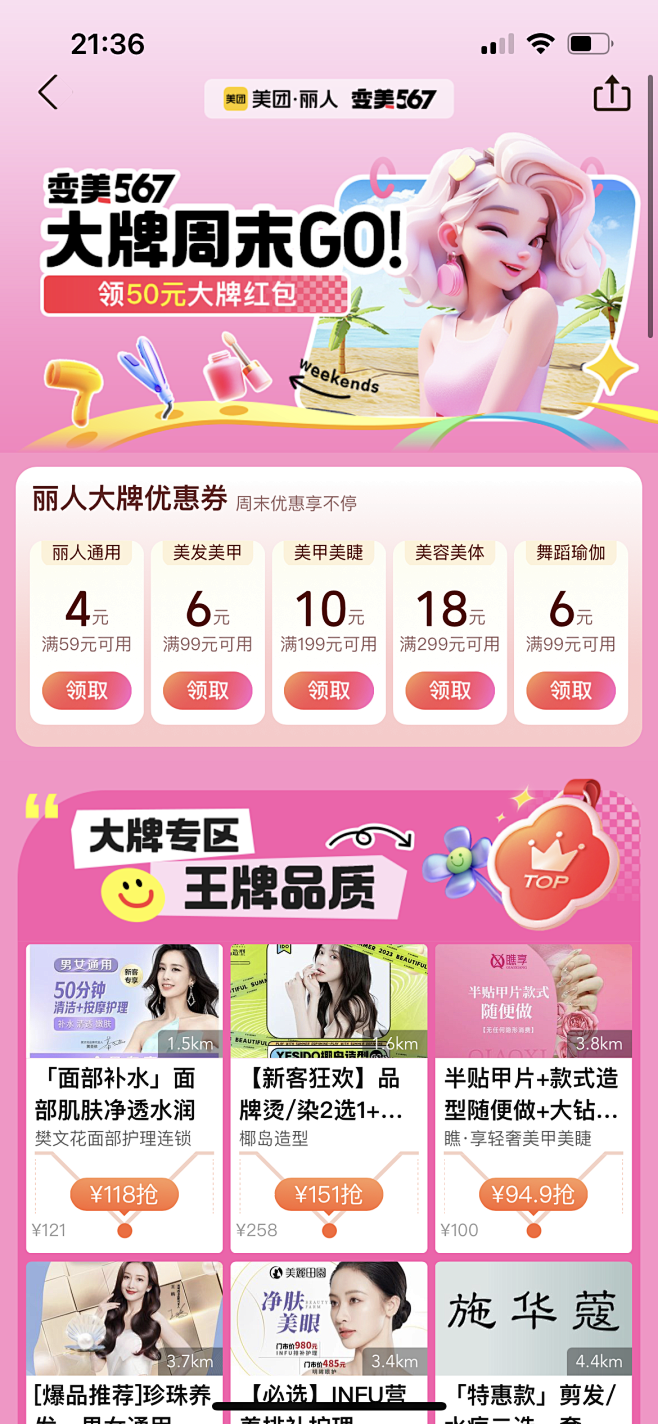
Task: Claim the 18元 美容美体 coupon
Action: click(450, 690)
